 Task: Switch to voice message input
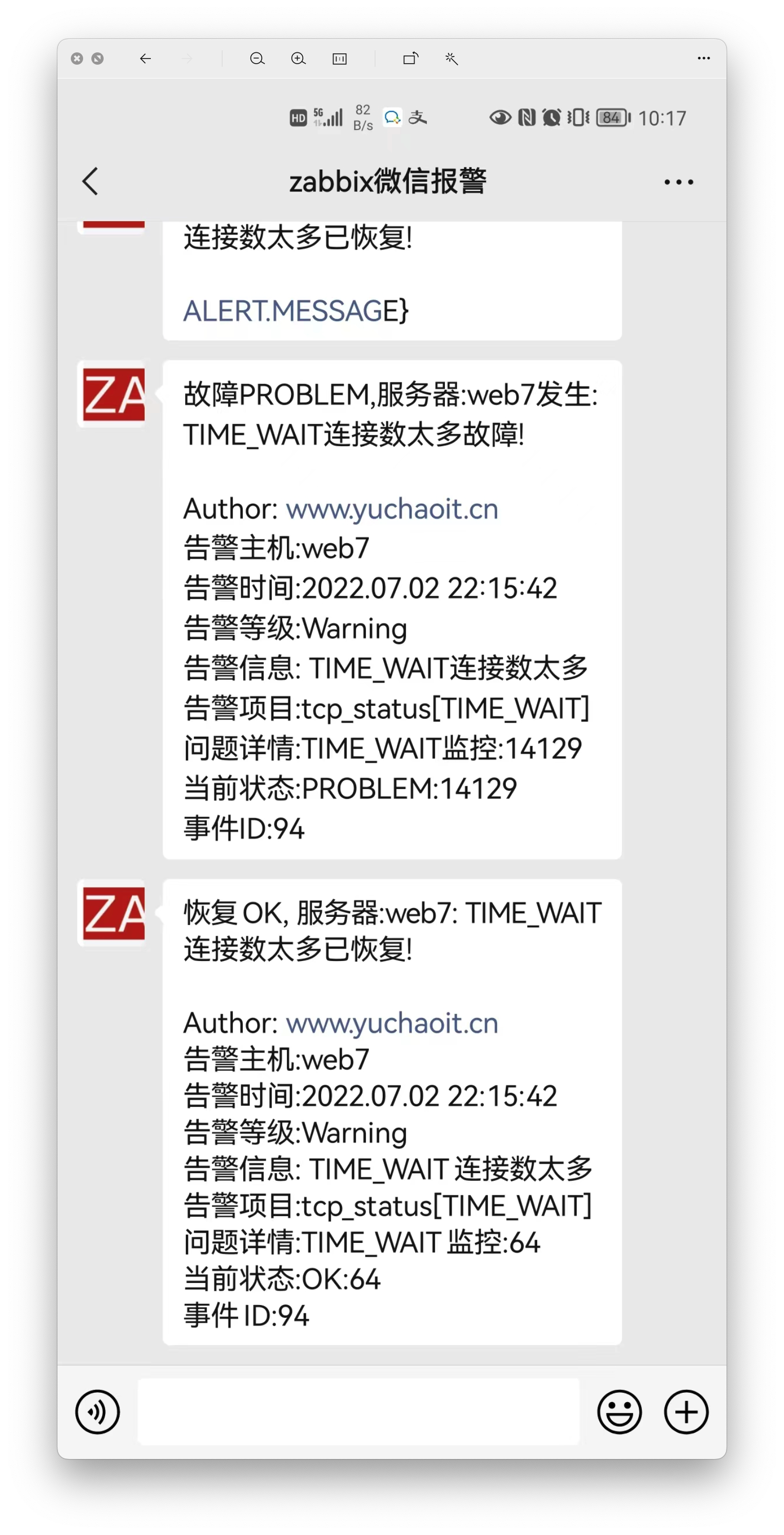tap(97, 1412)
